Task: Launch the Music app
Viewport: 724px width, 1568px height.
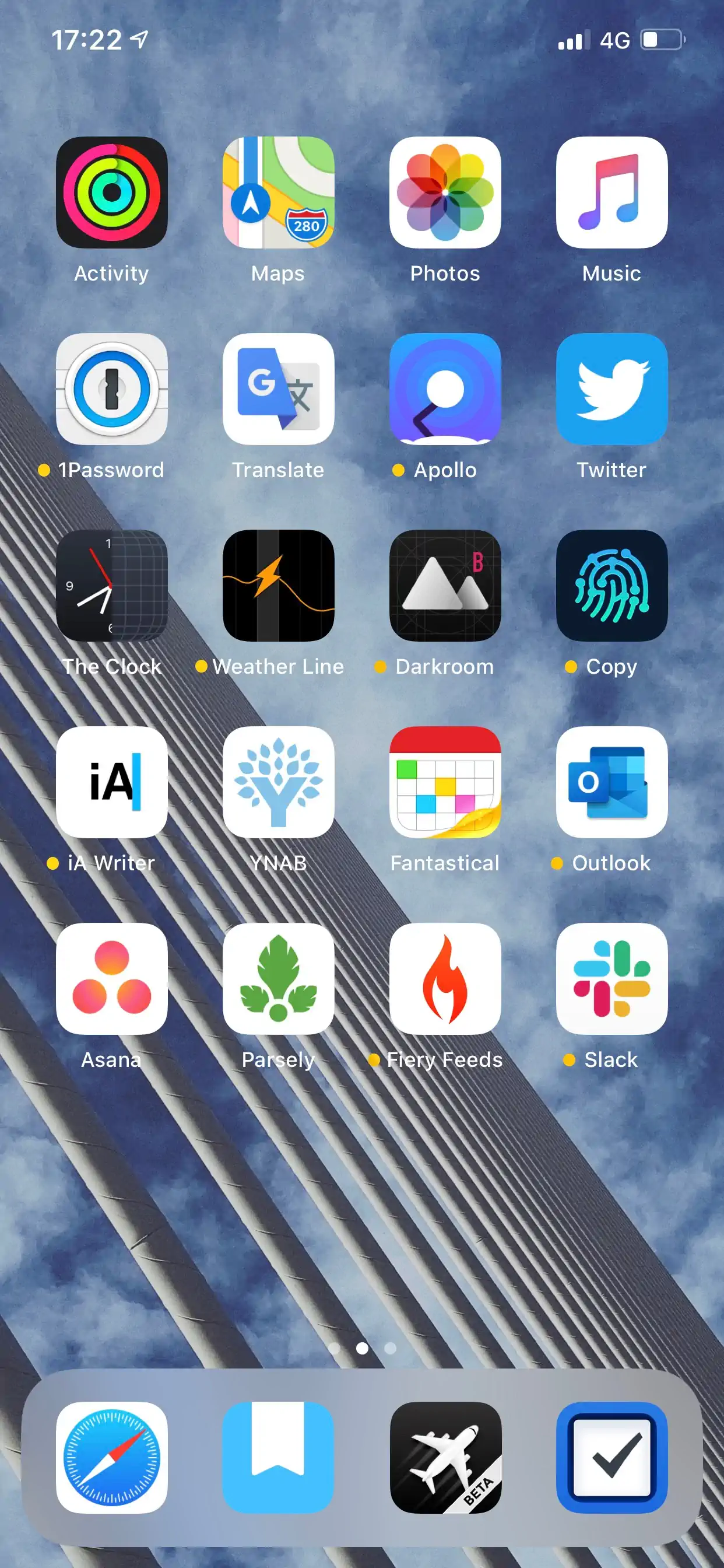Action: pyautogui.click(x=611, y=192)
